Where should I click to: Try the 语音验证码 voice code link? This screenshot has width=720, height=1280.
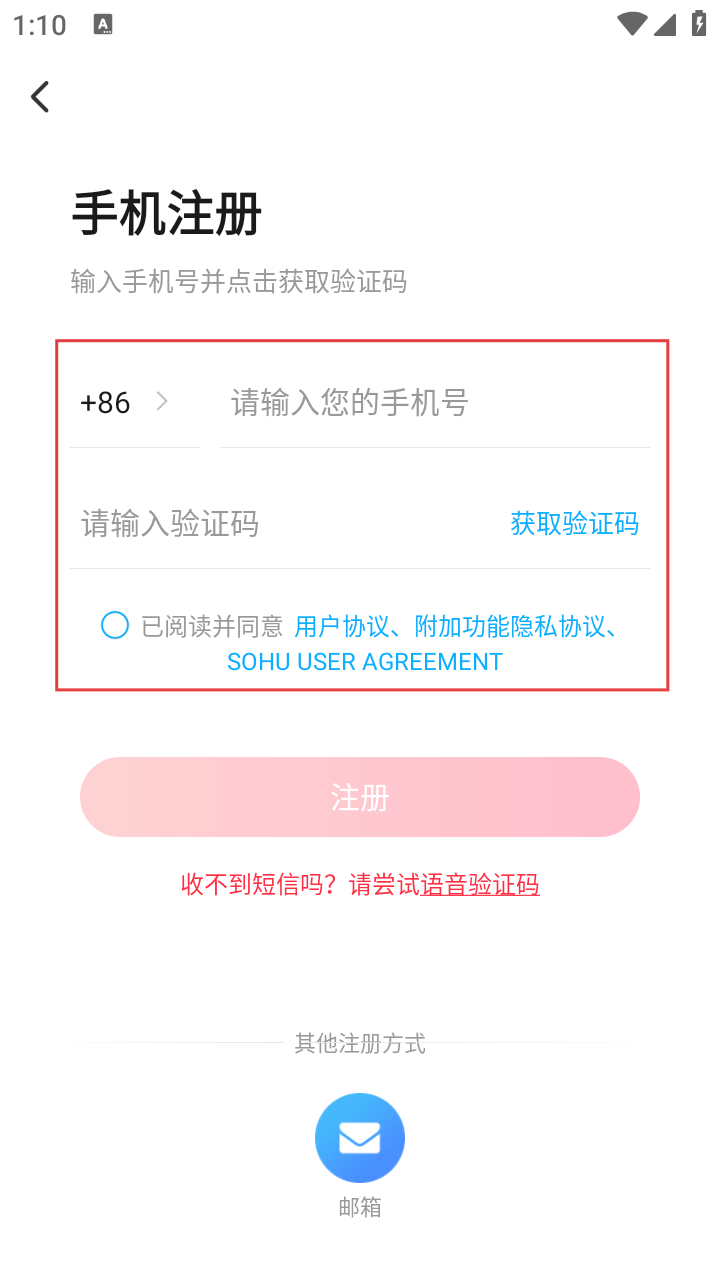480,885
